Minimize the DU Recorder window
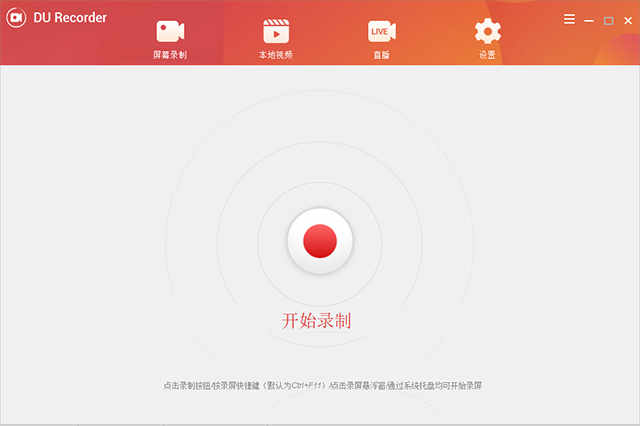This screenshot has height=426, width=640. [589, 20]
